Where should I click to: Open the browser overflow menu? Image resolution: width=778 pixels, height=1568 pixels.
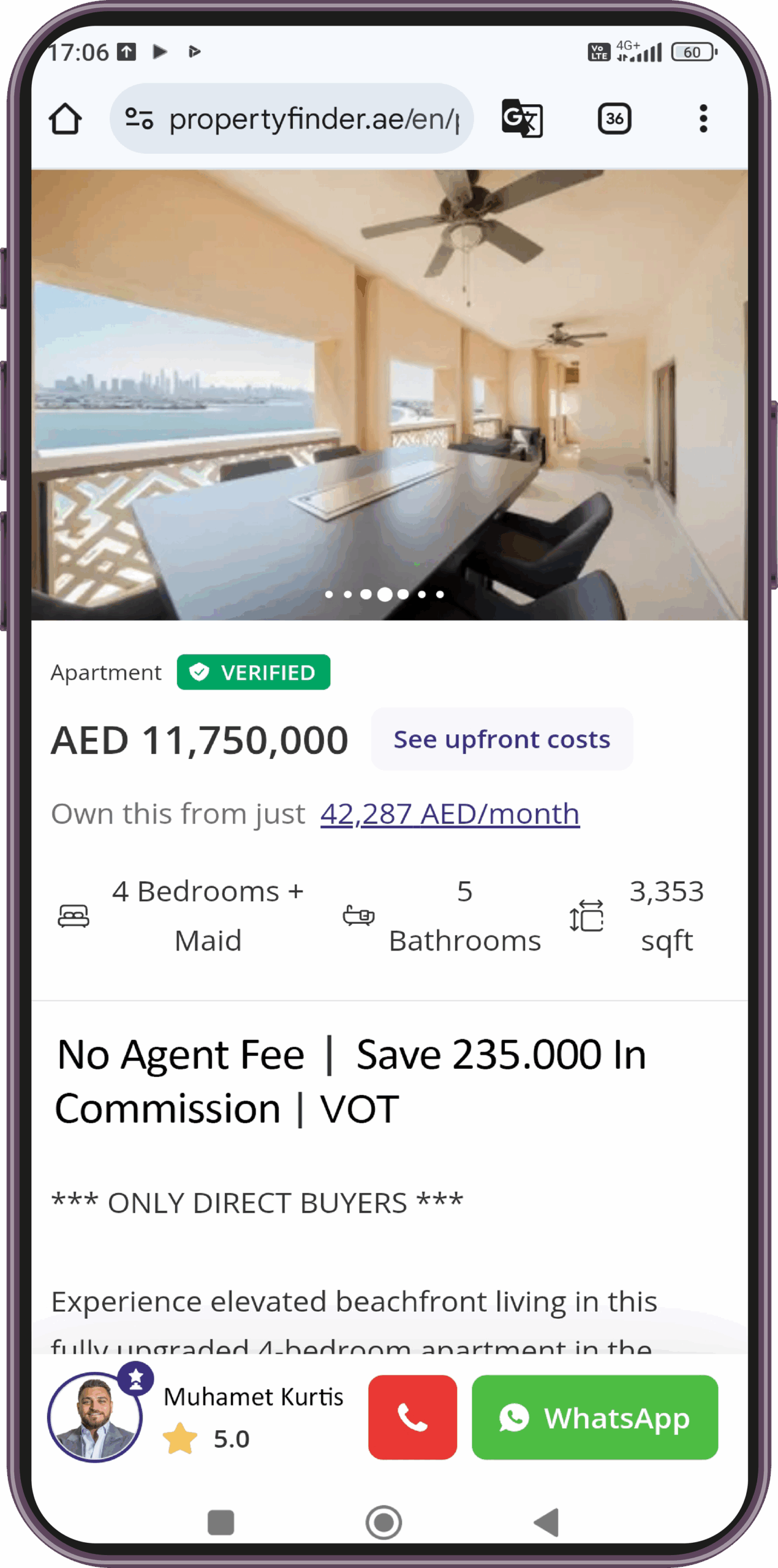coord(703,118)
